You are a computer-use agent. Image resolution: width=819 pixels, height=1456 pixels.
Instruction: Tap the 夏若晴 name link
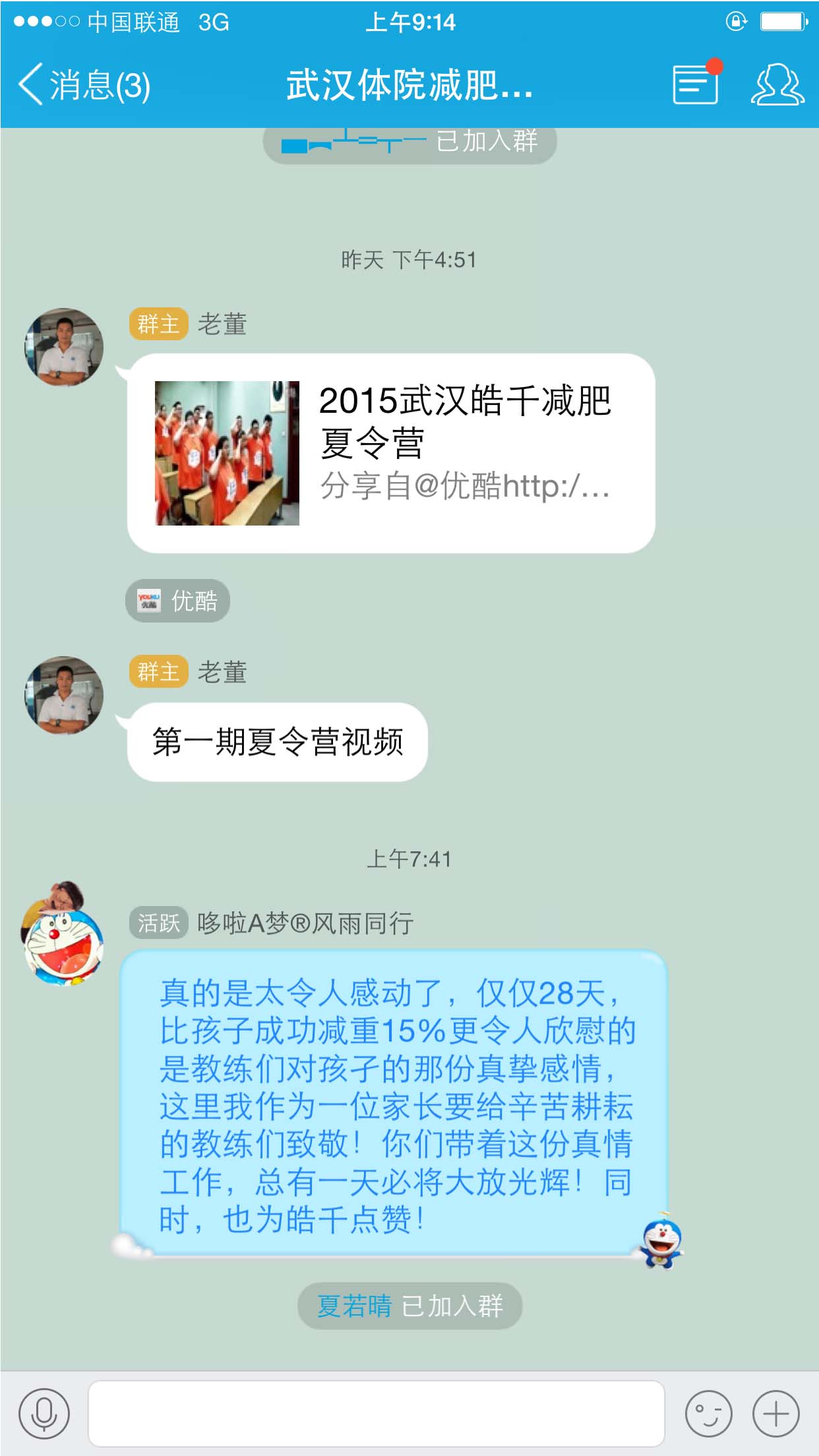coord(355,1306)
